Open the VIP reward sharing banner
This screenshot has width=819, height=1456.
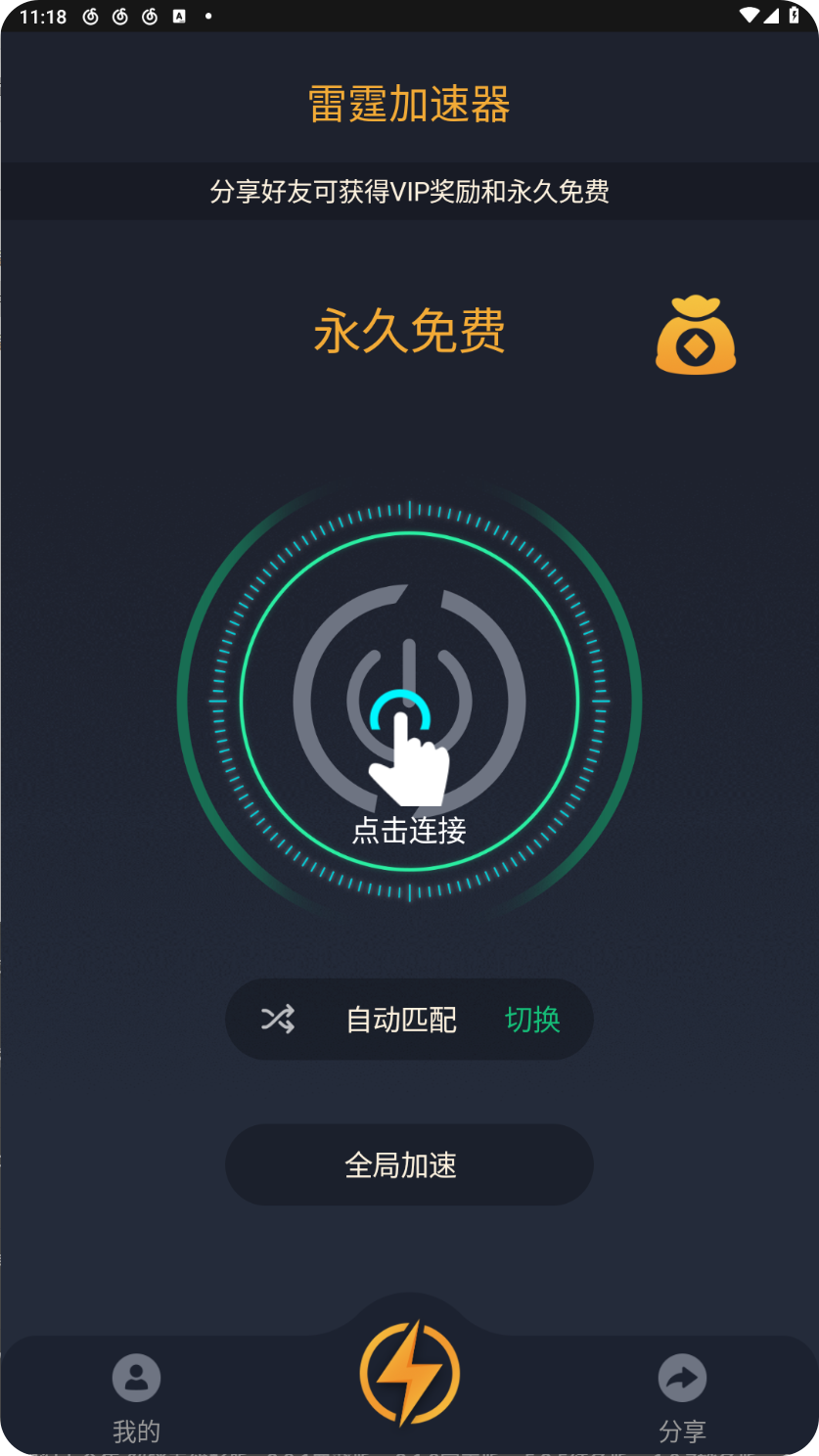coord(409,191)
